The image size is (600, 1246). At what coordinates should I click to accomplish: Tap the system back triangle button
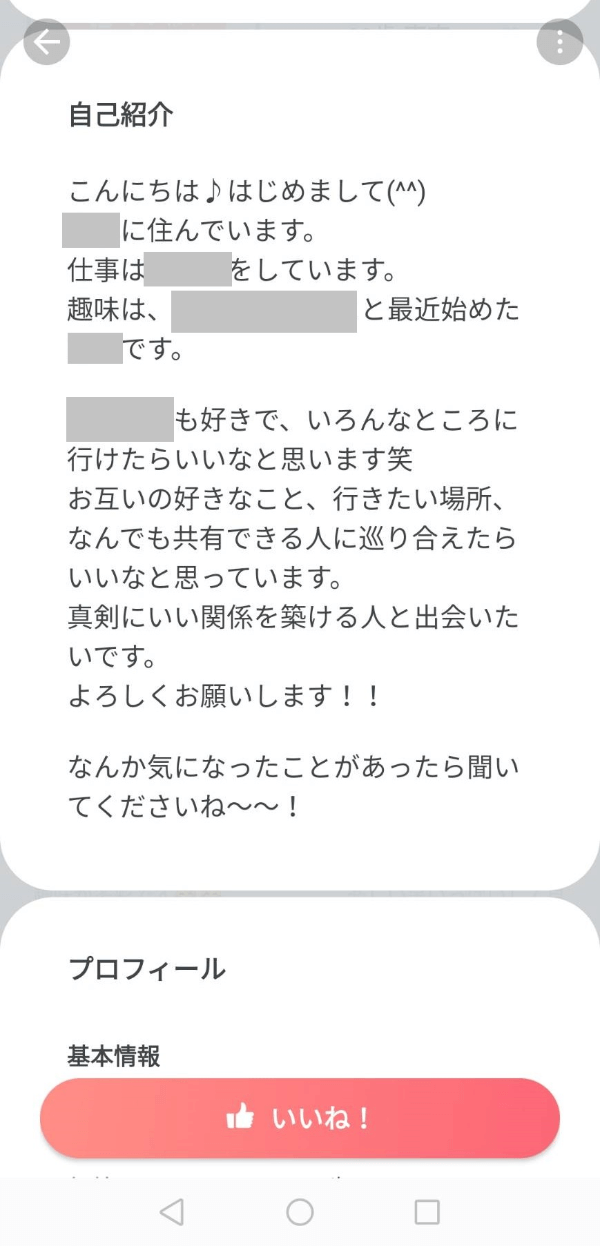[x=172, y=1212]
